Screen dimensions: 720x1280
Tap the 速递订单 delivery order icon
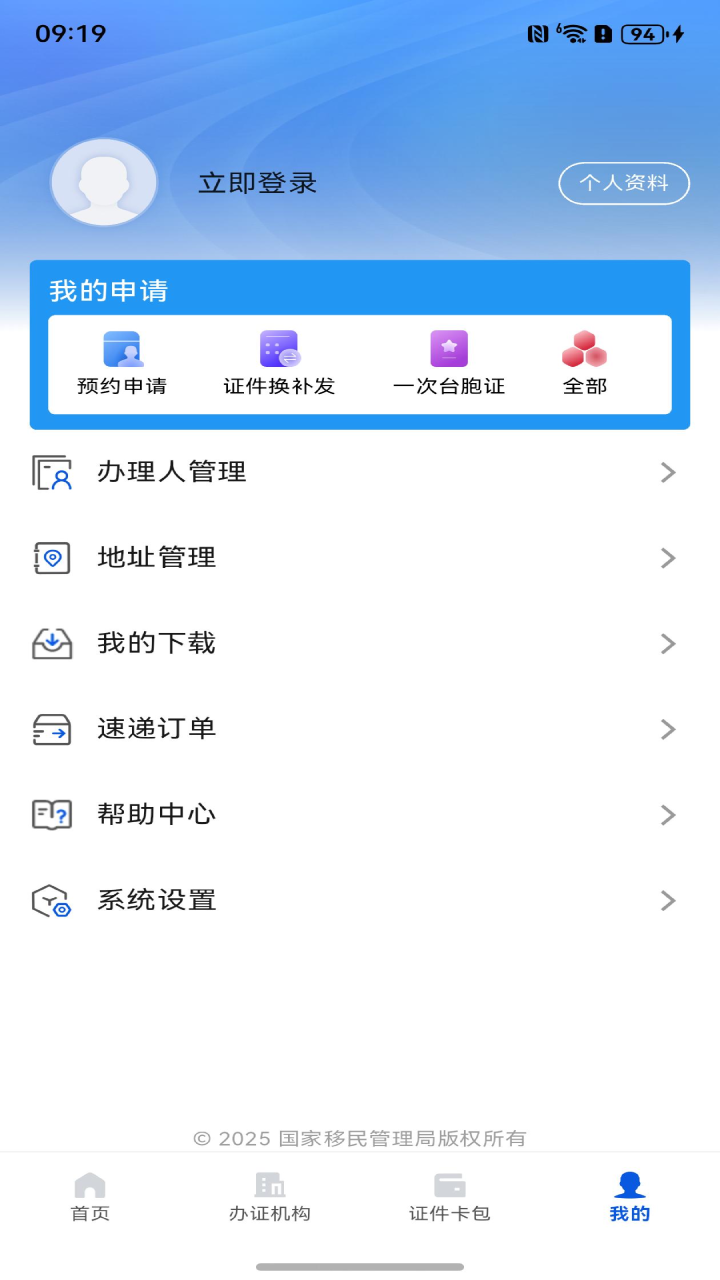point(52,729)
